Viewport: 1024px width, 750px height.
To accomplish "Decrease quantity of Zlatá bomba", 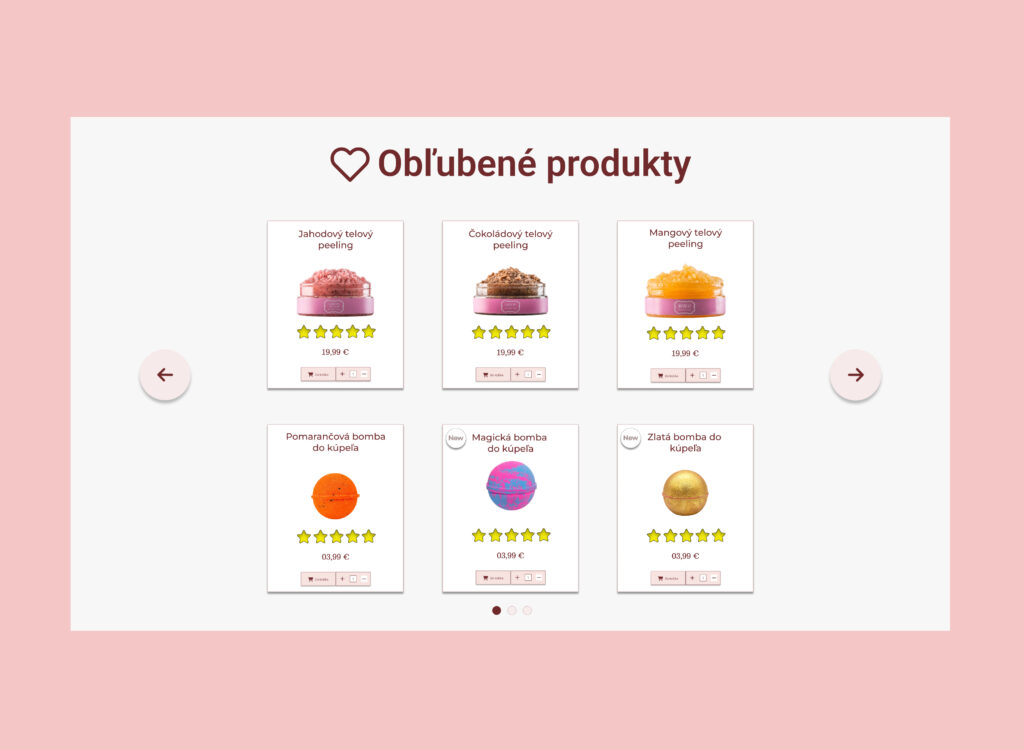I will coord(714,578).
